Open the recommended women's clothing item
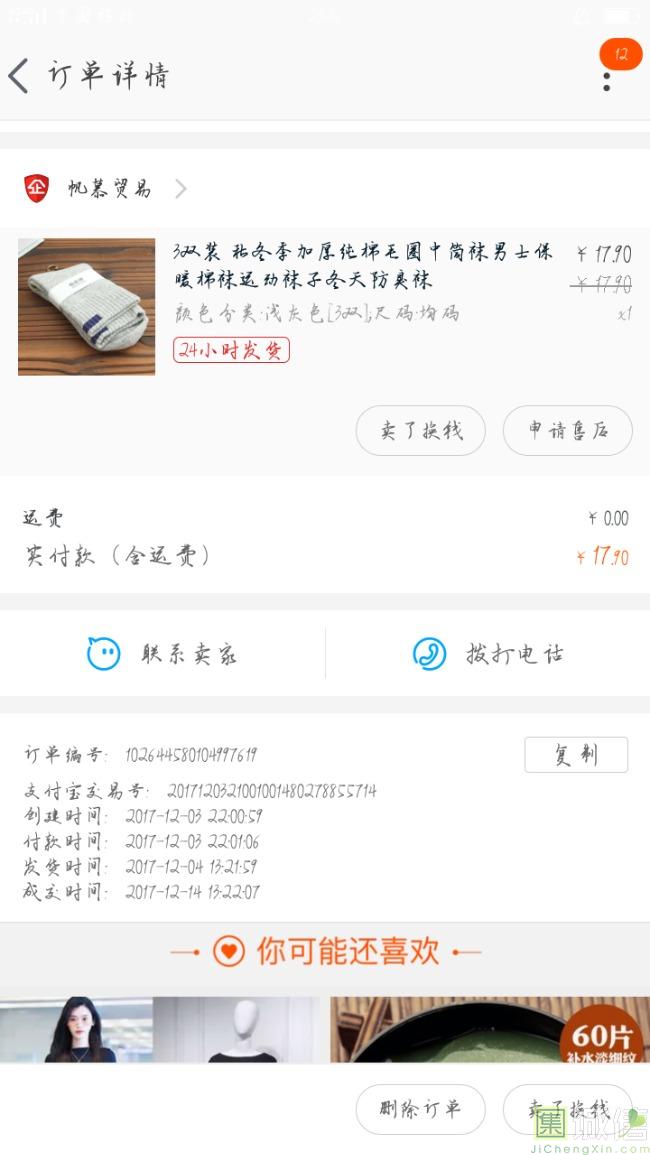 click(77, 1030)
